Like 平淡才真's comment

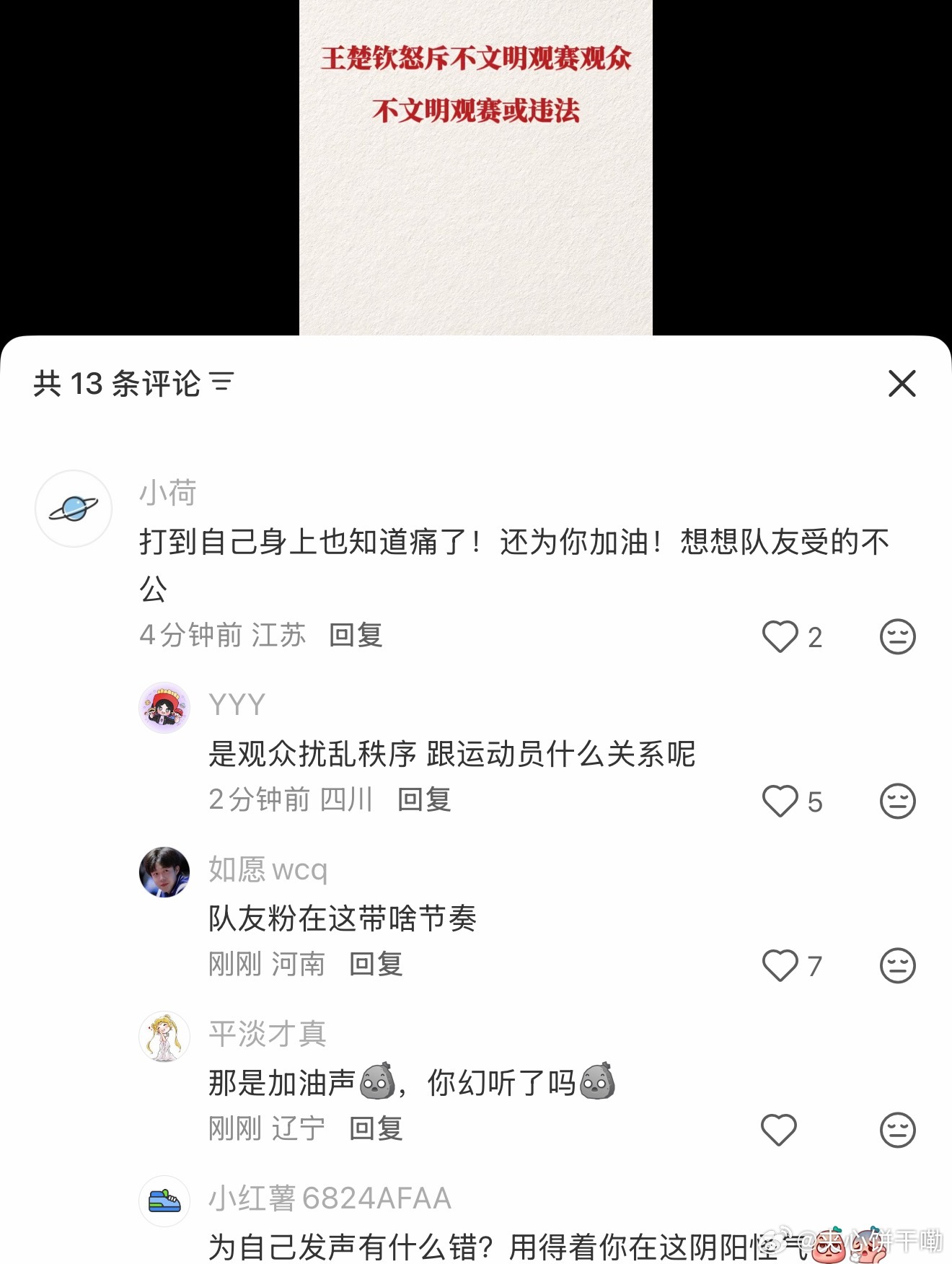[x=780, y=1130]
